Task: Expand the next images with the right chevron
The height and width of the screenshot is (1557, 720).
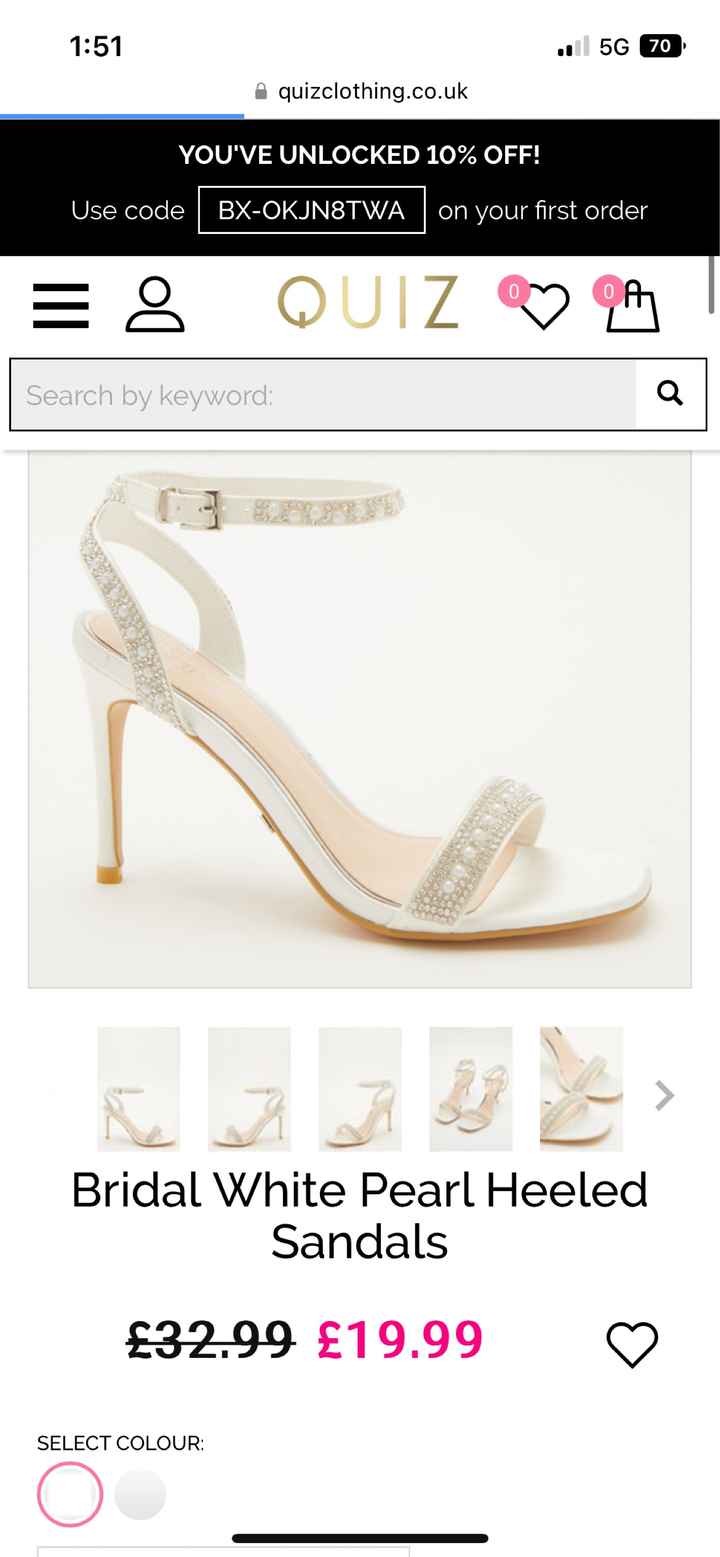Action: pyautogui.click(x=663, y=1095)
